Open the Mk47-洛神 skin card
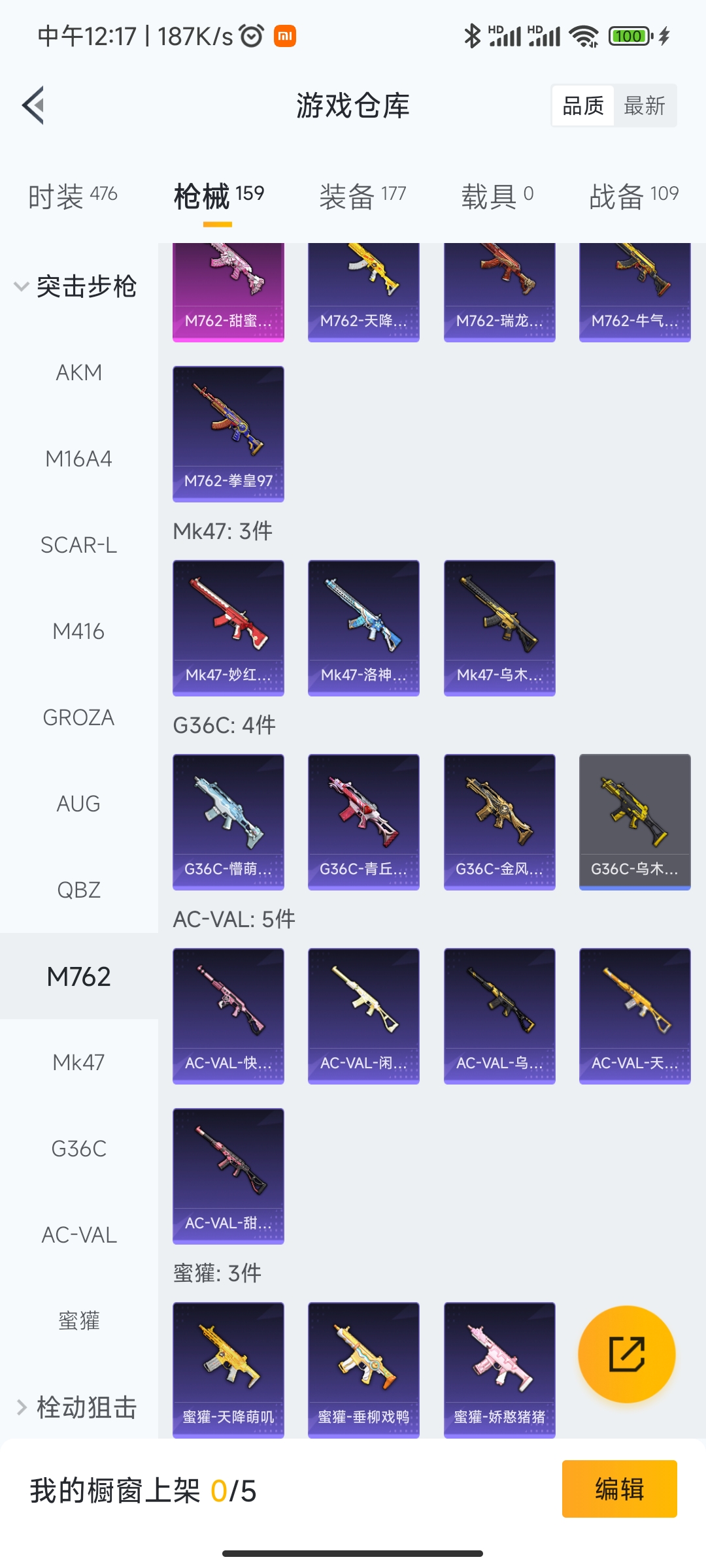Image resolution: width=706 pixels, height=1568 pixels. pyautogui.click(x=363, y=628)
